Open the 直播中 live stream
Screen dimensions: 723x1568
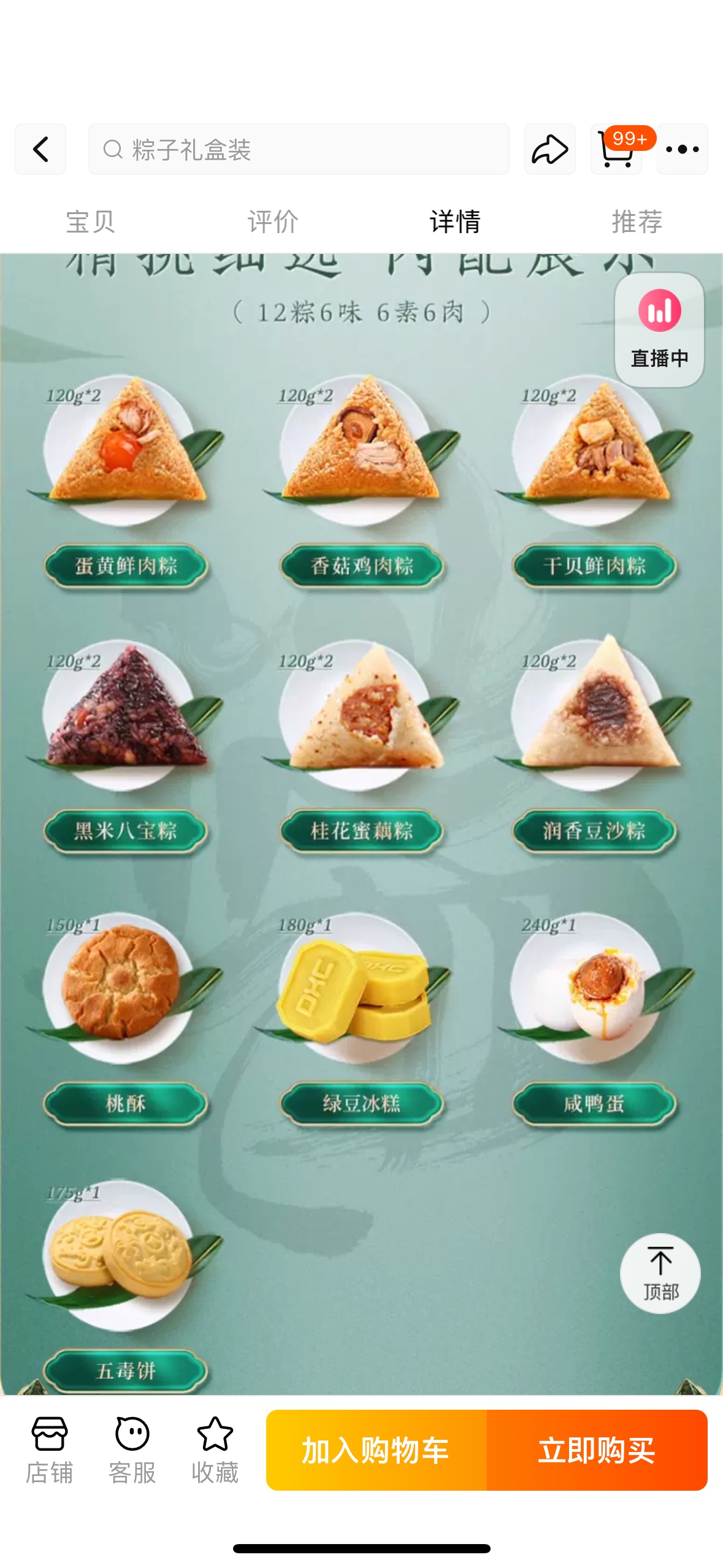point(659,330)
